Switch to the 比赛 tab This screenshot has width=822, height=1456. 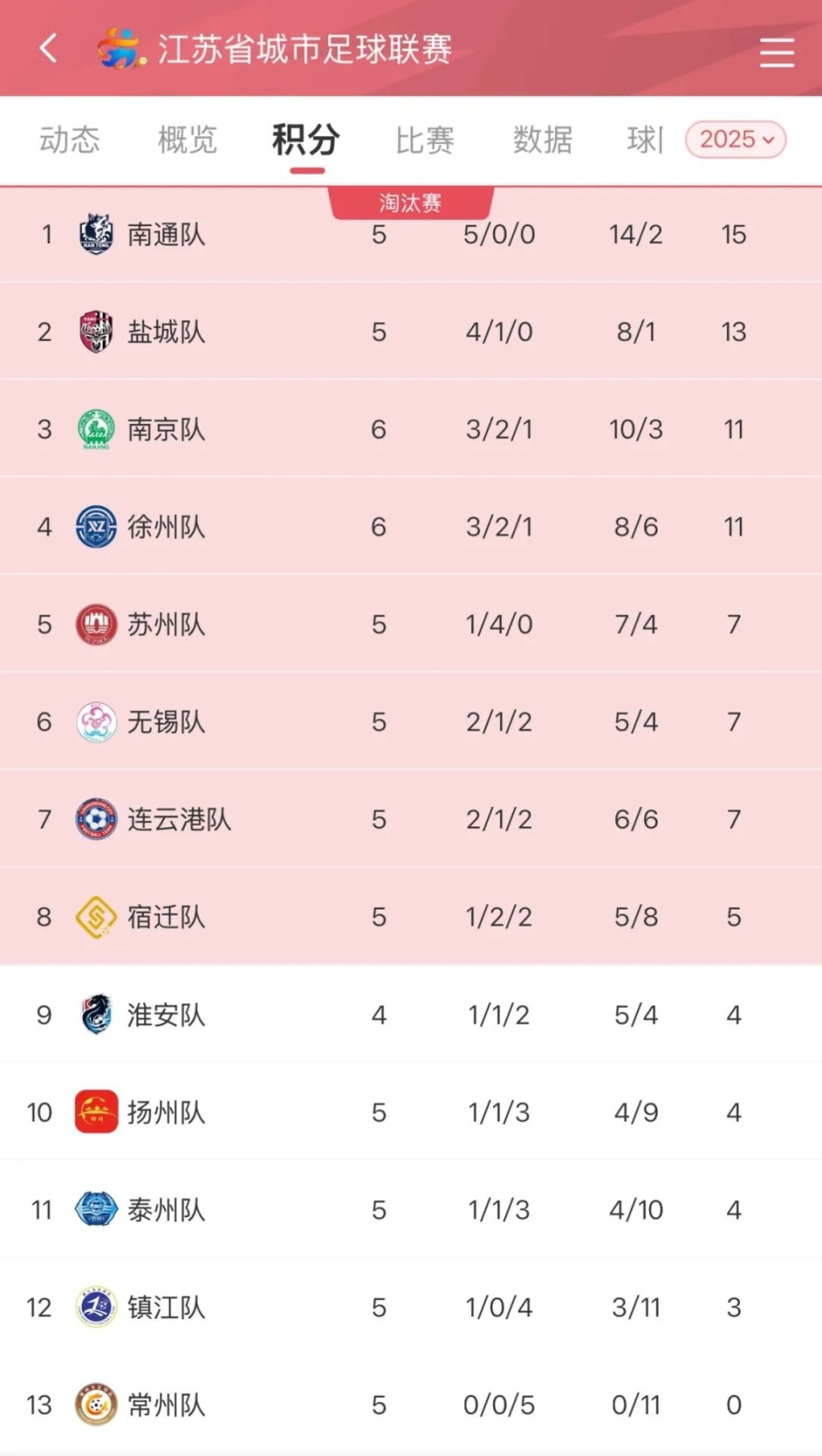pyautogui.click(x=425, y=140)
